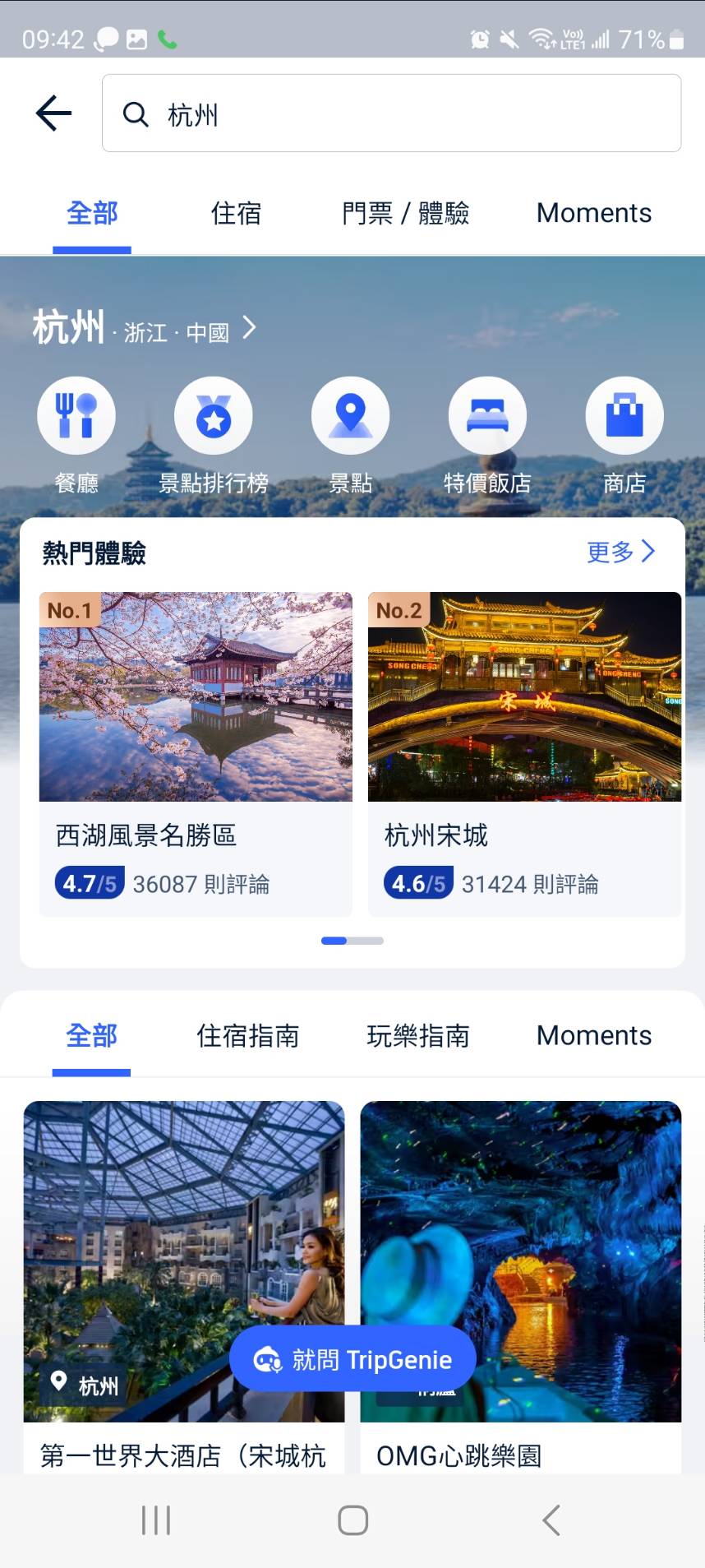Screen dimensions: 705x1568
Task: Select the 玩樂指南 guide tab
Action: coord(418,1036)
